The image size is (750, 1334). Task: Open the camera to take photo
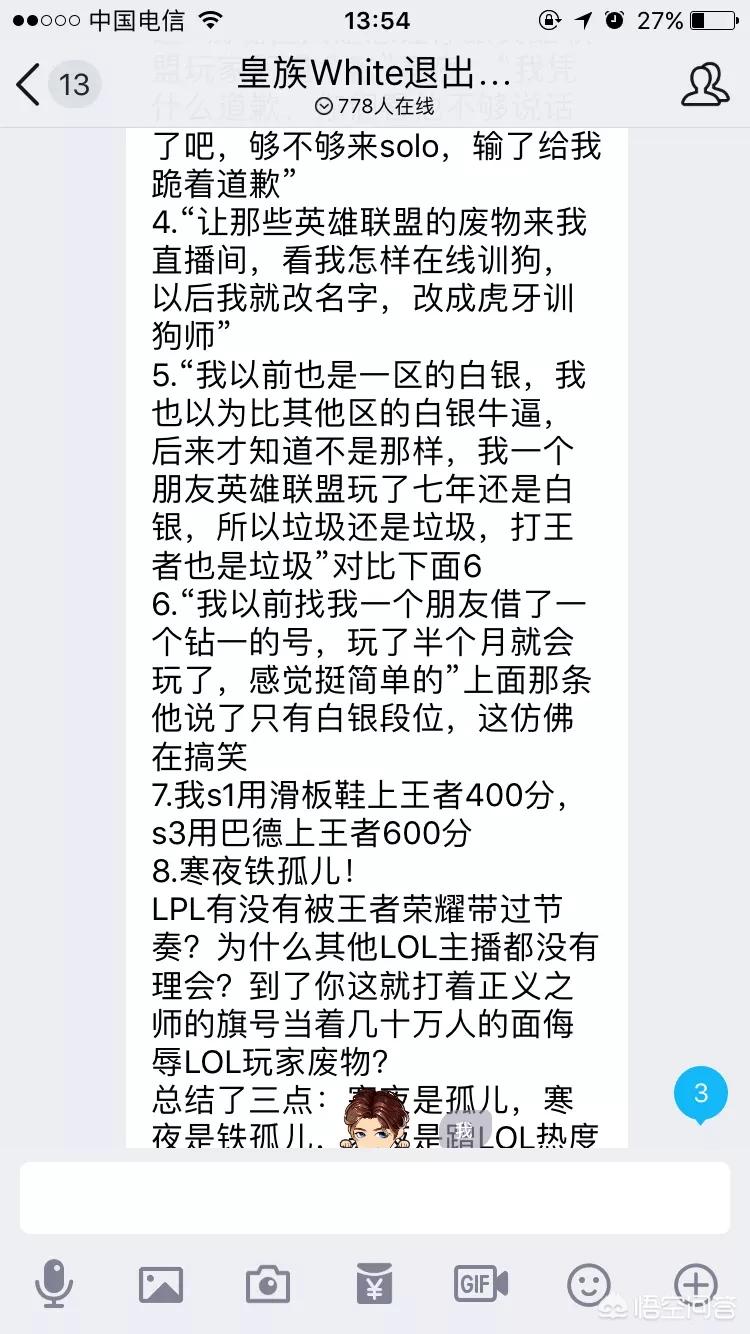pyautogui.click(x=267, y=1284)
